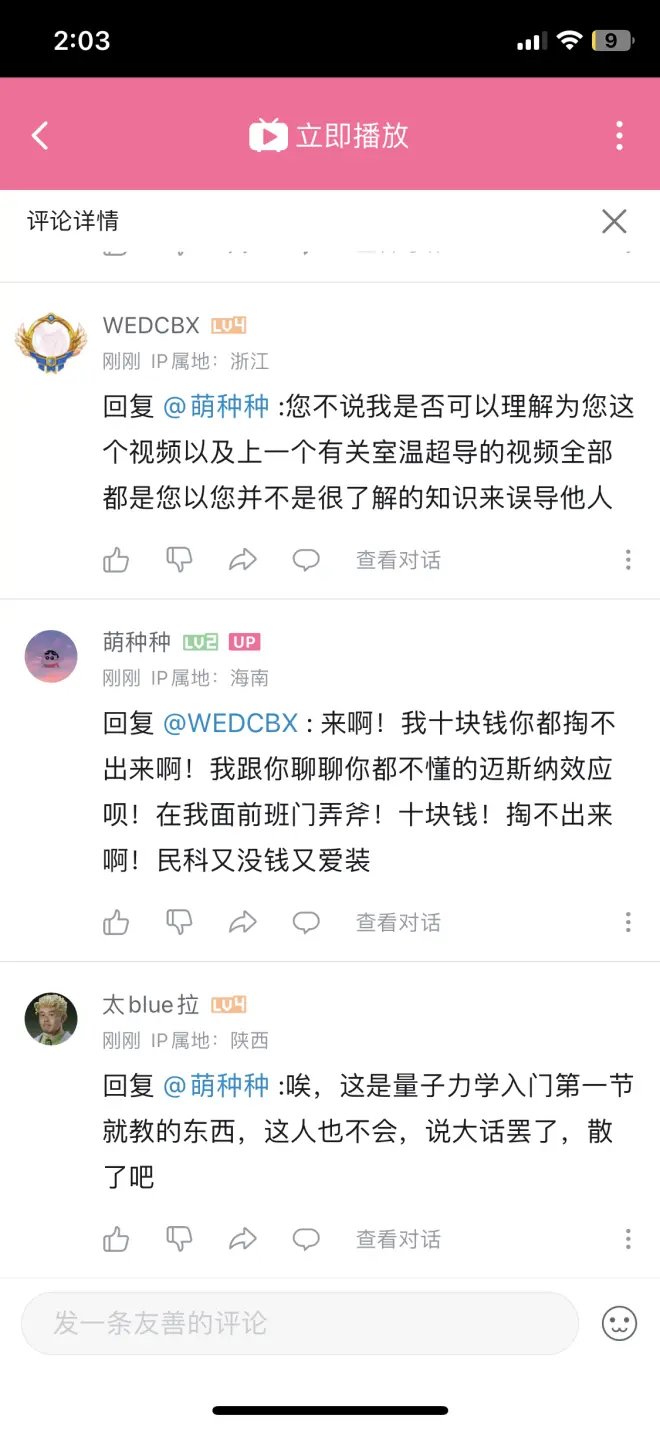Share 太blue拉's comment
This screenshot has height=1429, width=660.
tap(243, 1239)
